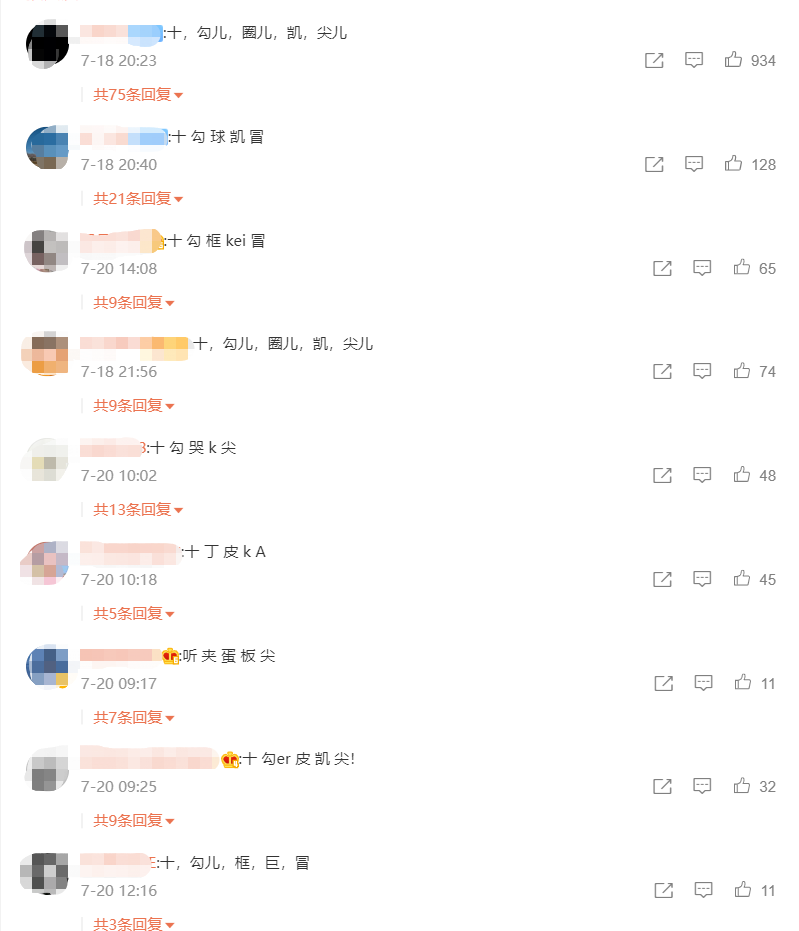
Task: Expand the 共7条回复 replies
Action: (134, 718)
